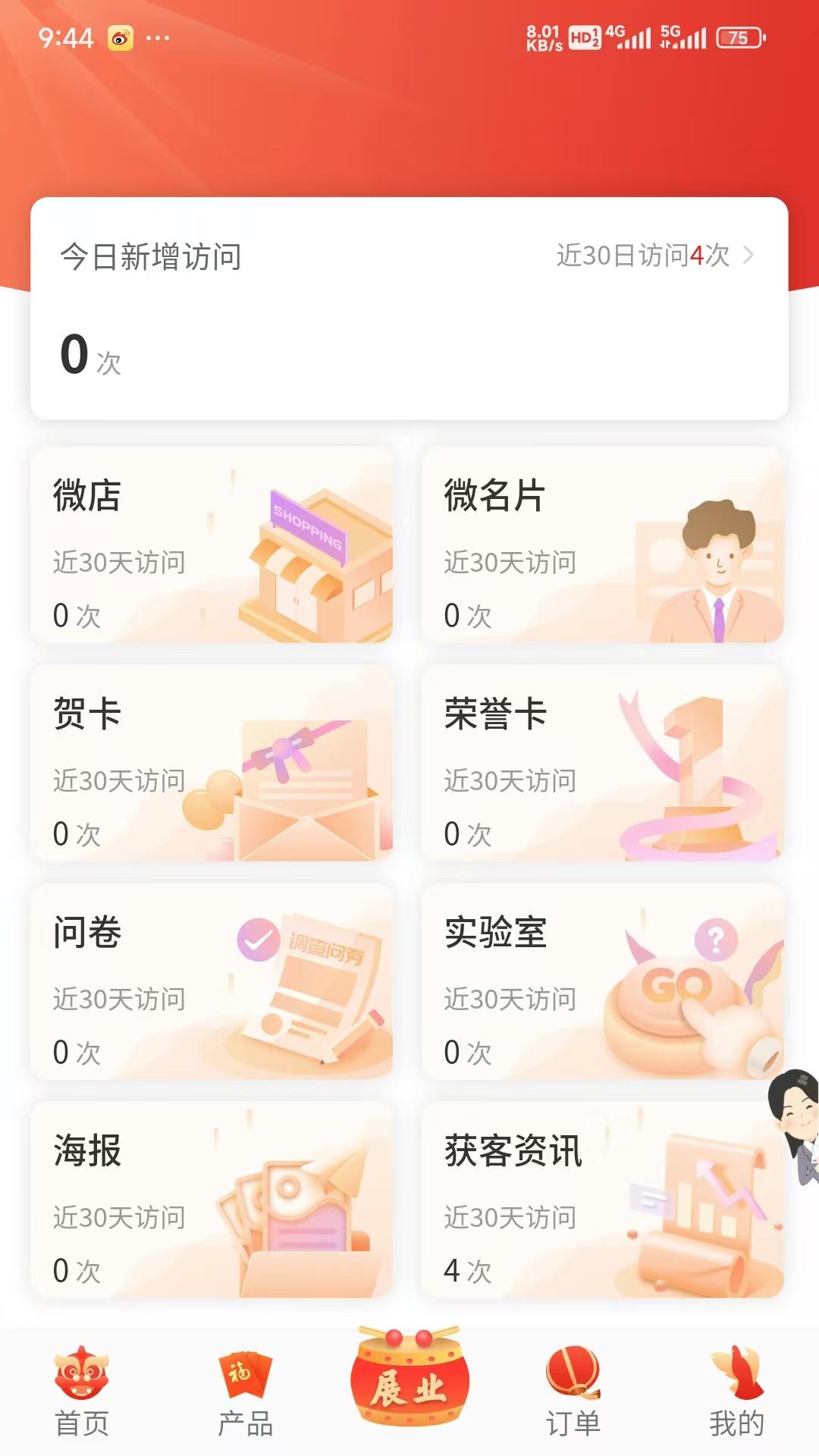View the 获客资讯 card
Image resolution: width=819 pixels, height=1456 pixels.
[602, 1200]
